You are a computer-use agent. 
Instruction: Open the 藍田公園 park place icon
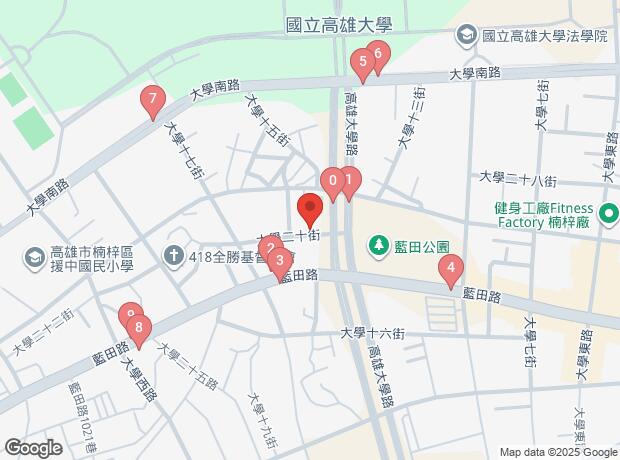[378, 245]
